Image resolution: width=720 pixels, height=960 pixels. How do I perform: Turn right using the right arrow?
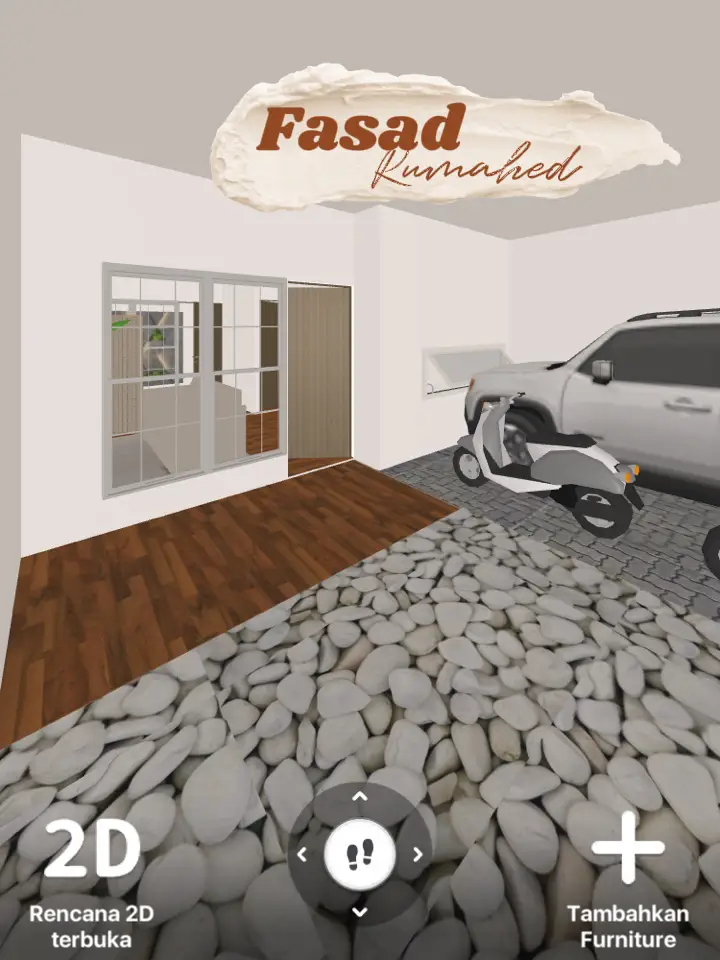pos(418,855)
